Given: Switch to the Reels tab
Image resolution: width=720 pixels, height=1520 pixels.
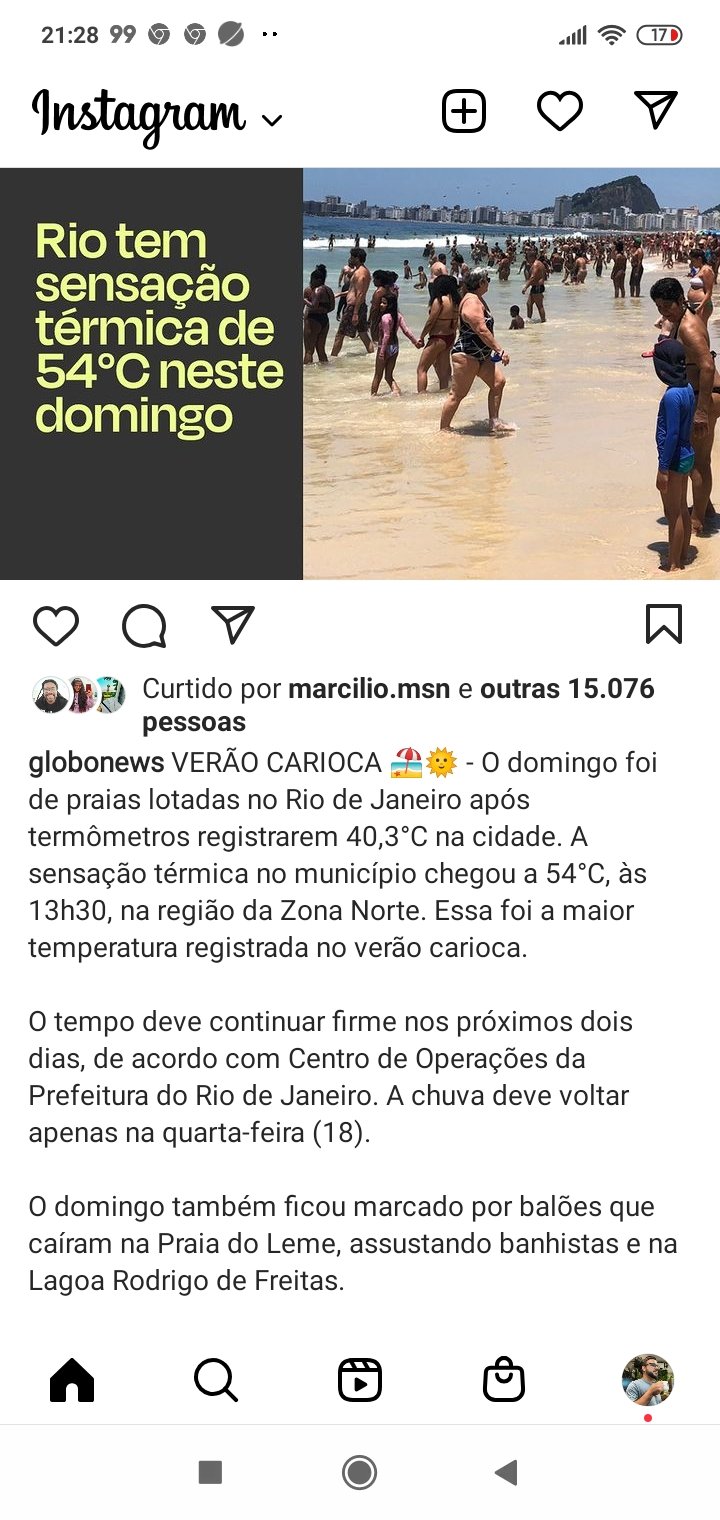Looking at the screenshot, I should tap(360, 1381).
